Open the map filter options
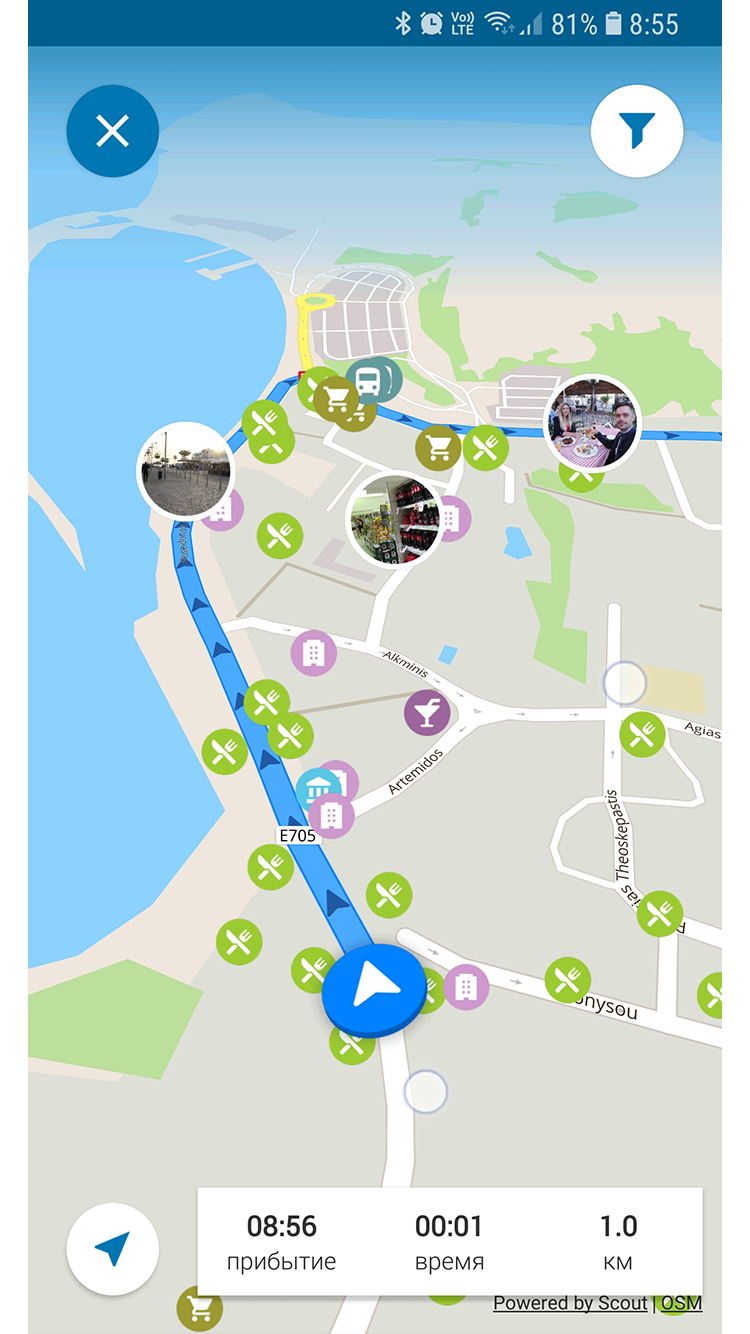This screenshot has height=1334, width=750. pos(637,131)
